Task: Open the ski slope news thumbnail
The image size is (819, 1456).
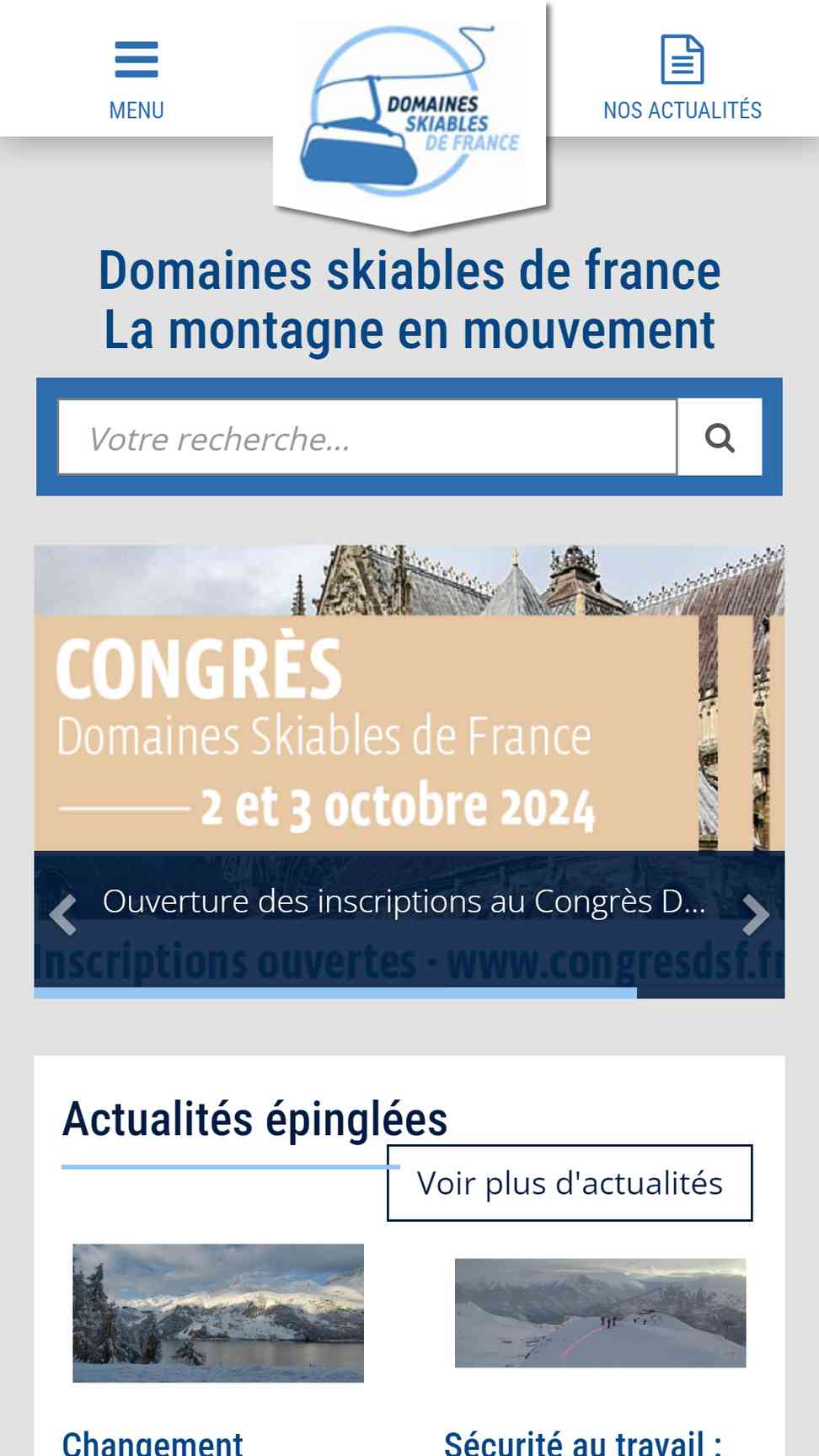Action: [x=600, y=1313]
